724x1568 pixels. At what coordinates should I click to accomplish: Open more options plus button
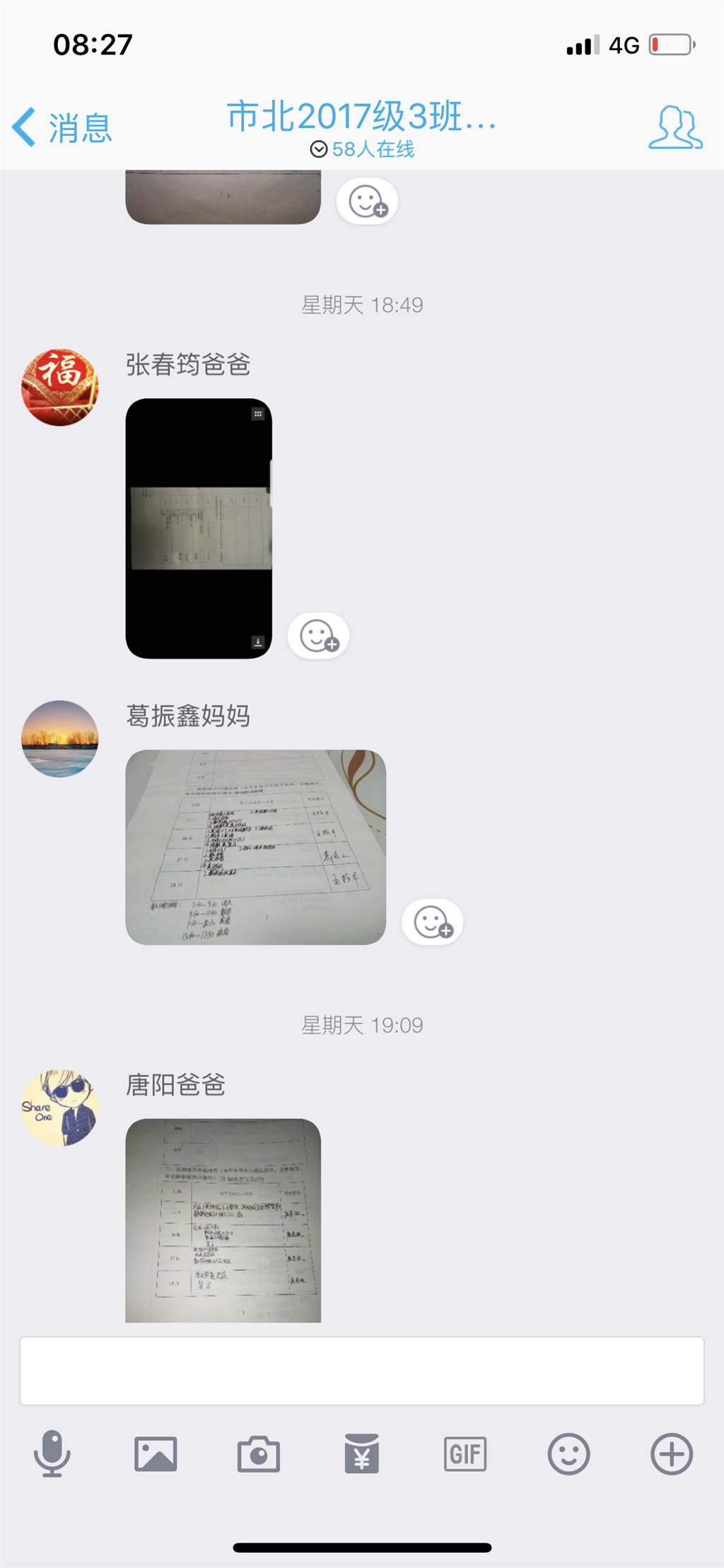[x=672, y=1454]
